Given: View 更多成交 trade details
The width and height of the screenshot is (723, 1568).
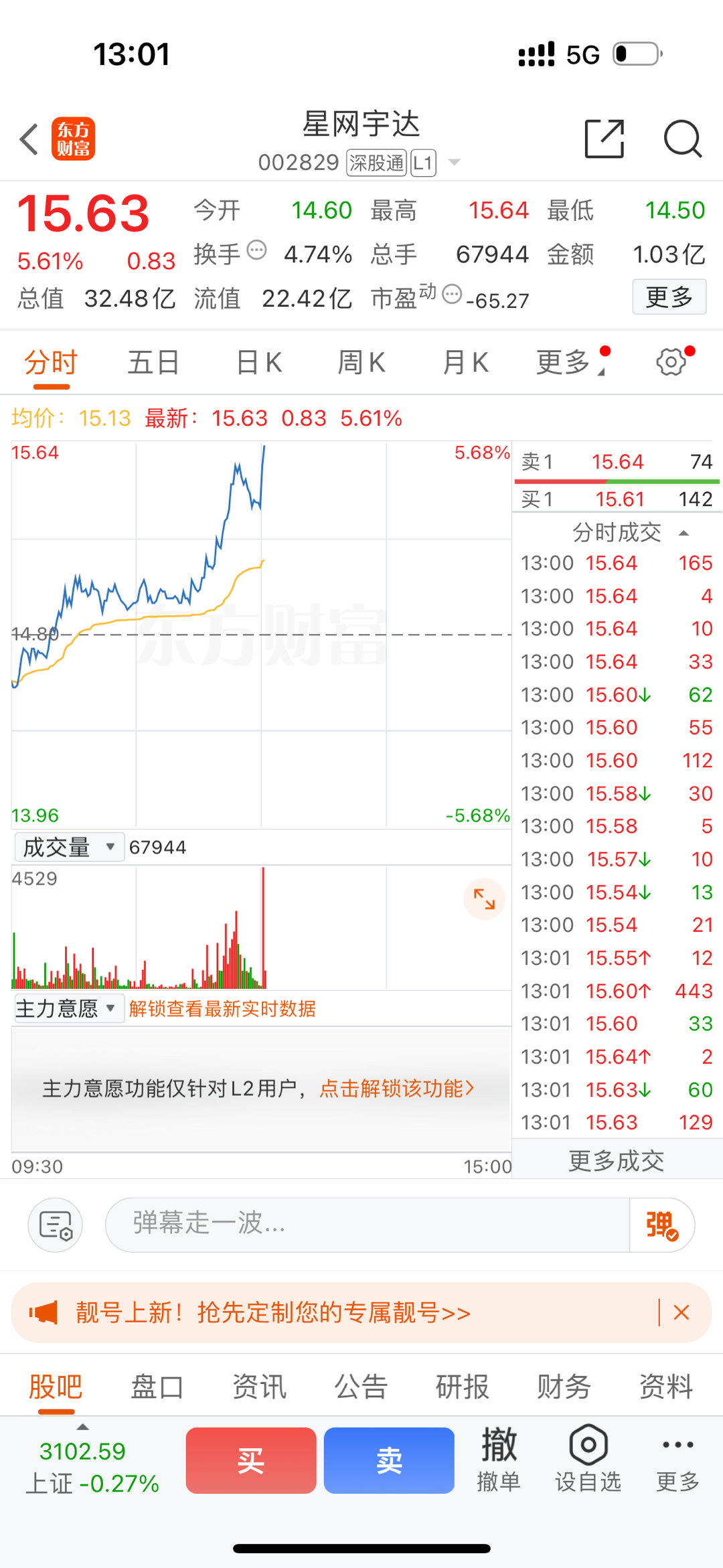Looking at the screenshot, I should pos(617,1161).
